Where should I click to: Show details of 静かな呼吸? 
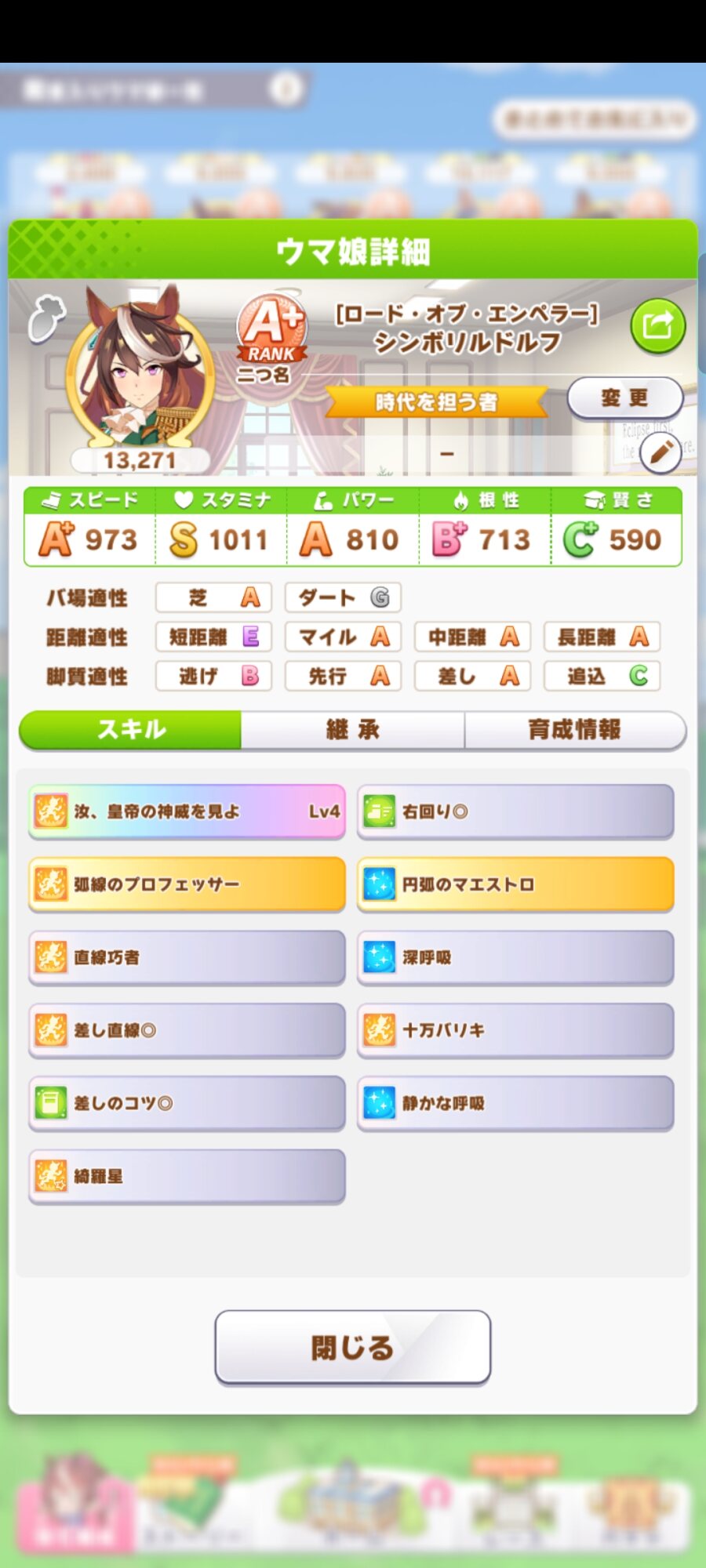tap(515, 1103)
